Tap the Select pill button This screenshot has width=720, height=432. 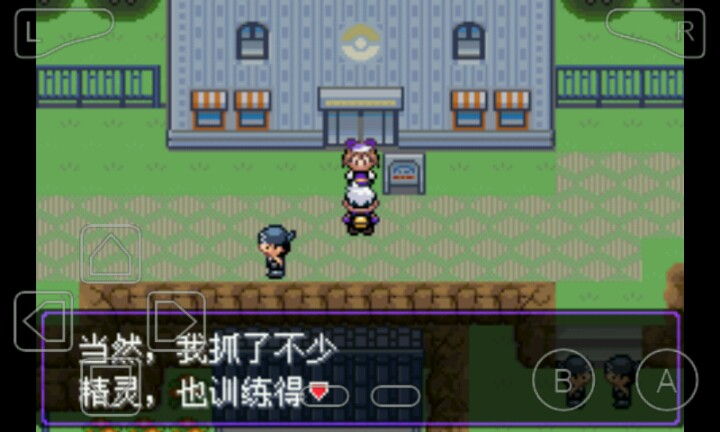tap(325, 396)
